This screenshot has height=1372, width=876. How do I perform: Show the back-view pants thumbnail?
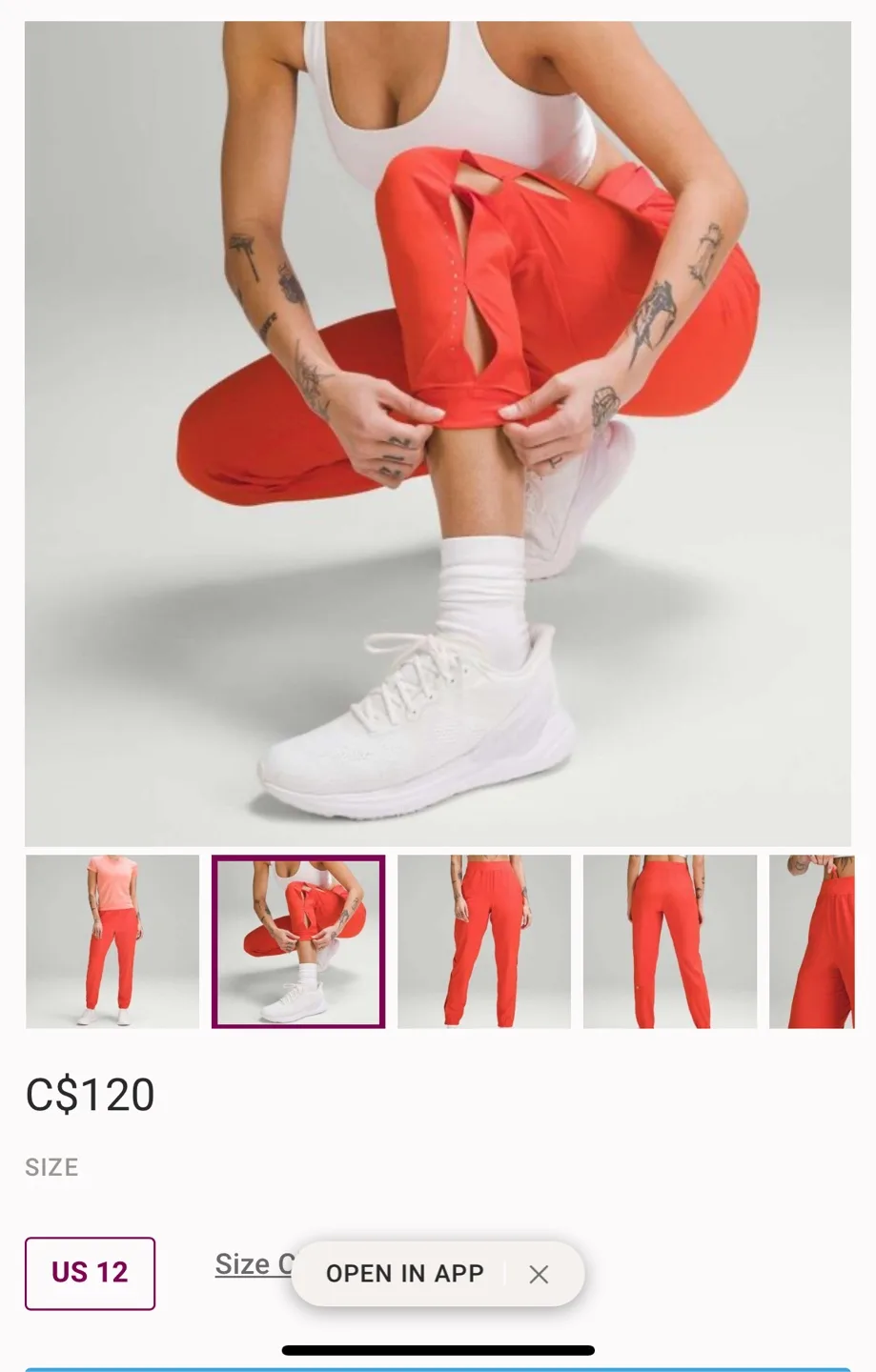pos(669,941)
